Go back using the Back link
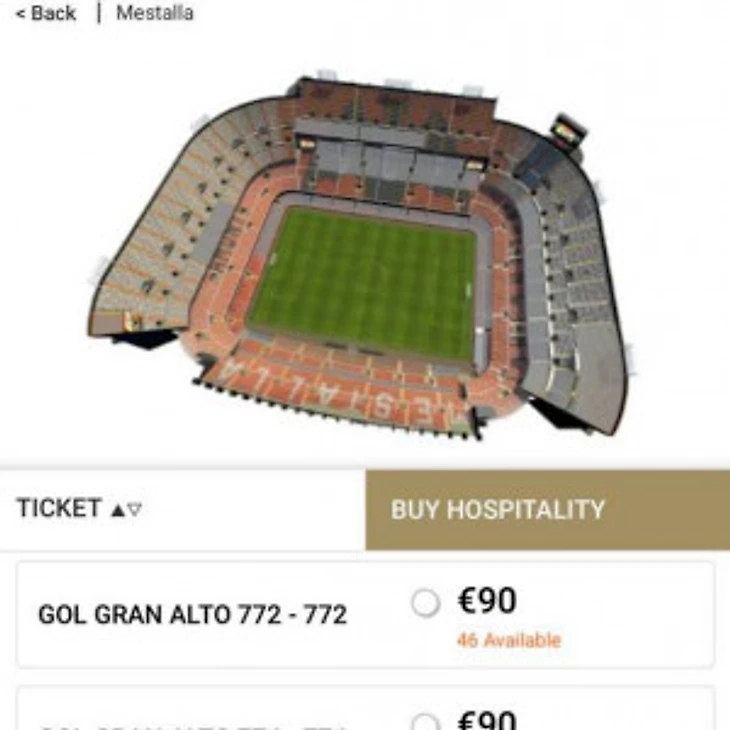 [46, 13]
